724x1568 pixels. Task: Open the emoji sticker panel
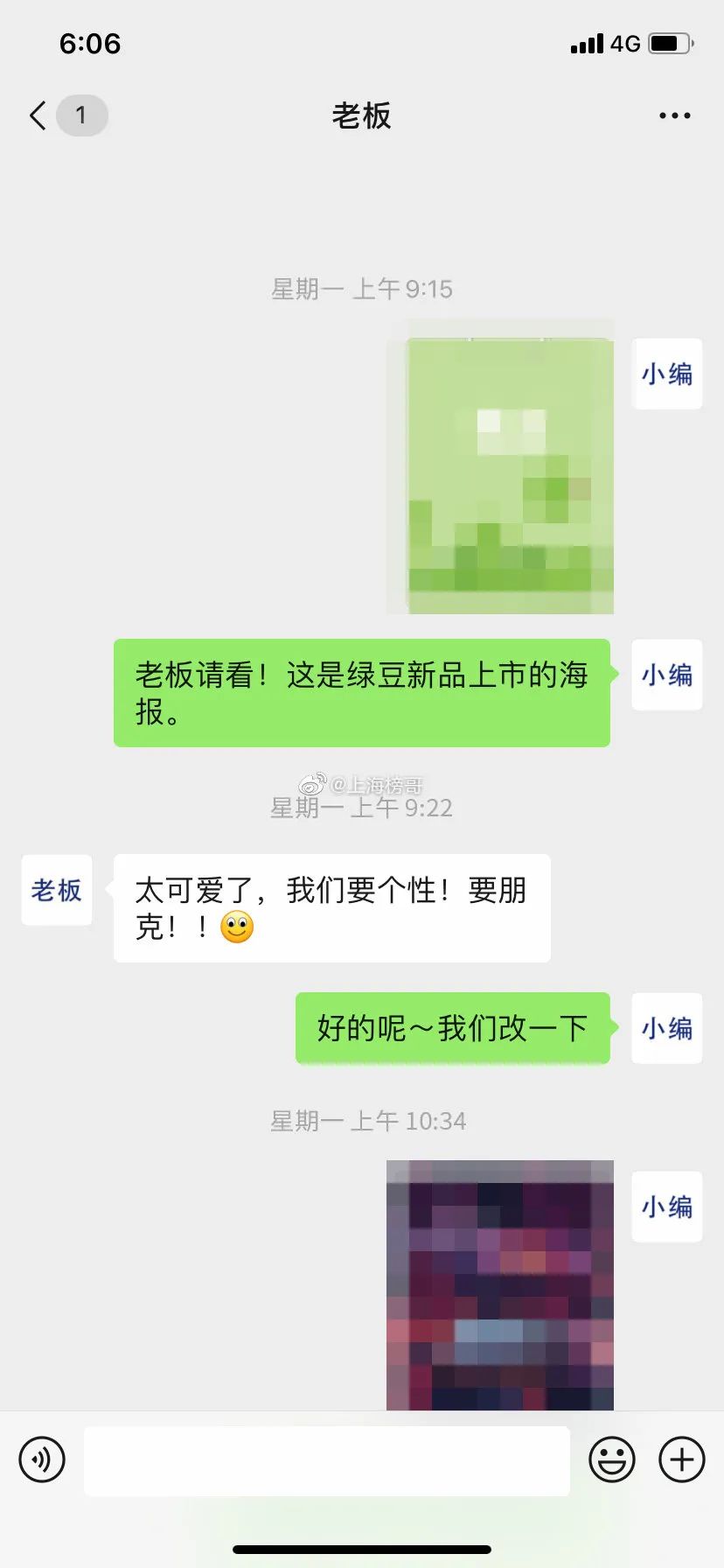pos(612,1459)
